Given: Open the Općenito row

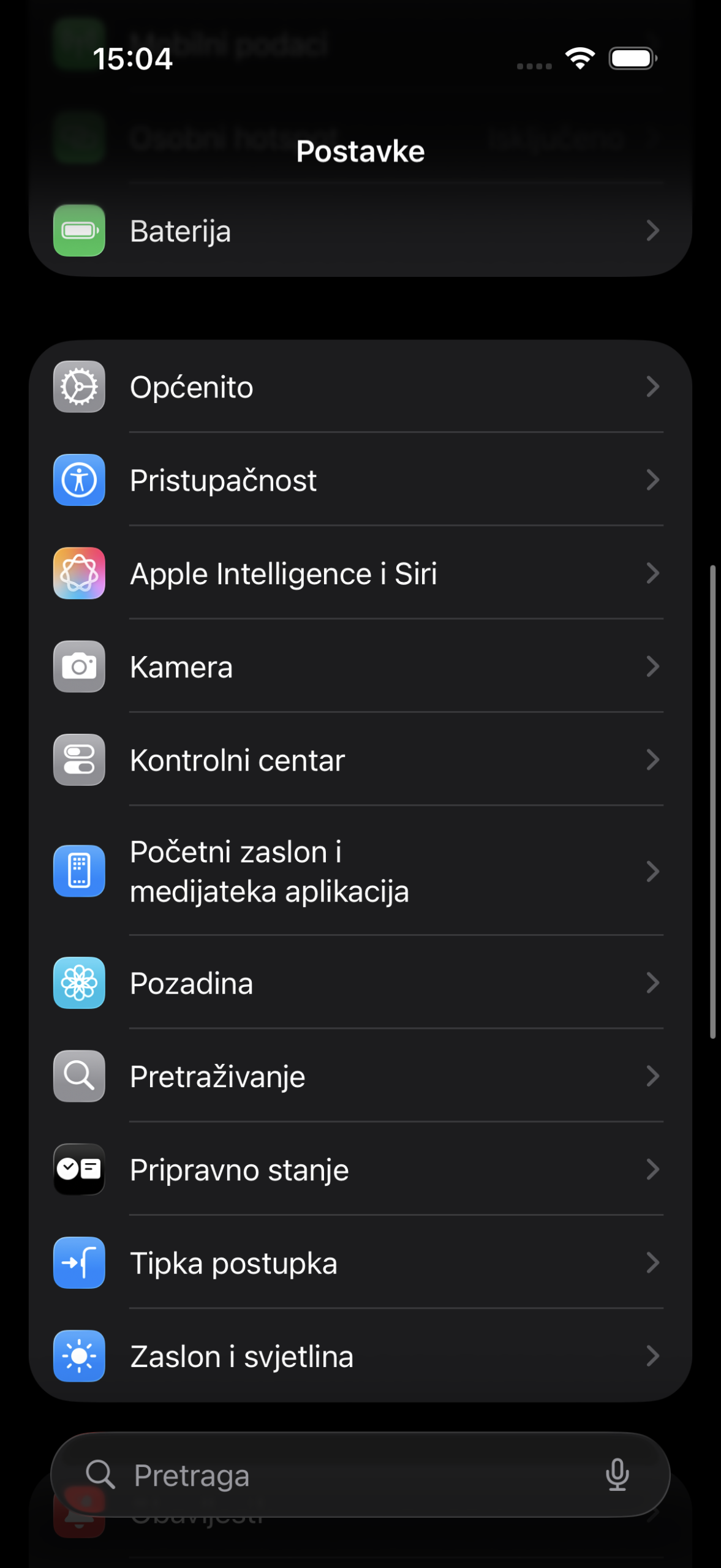Looking at the screenshot, I should pyautogui.click(x=360, y=387).
